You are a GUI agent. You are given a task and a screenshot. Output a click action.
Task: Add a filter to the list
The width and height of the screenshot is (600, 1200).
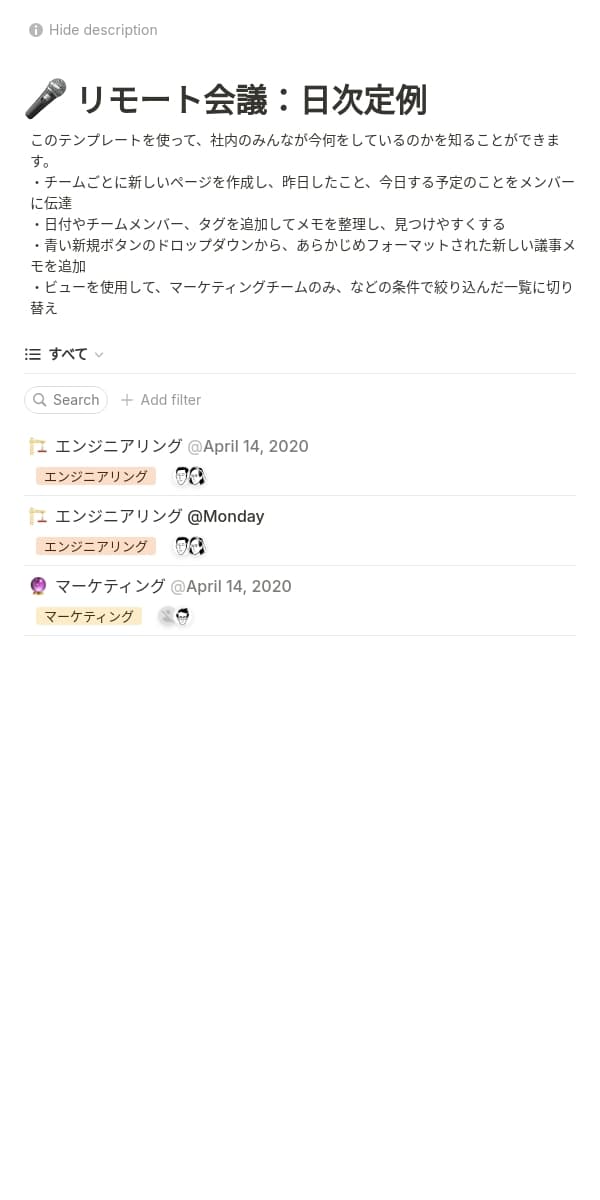pyautogui.click(x=161, y=400)
